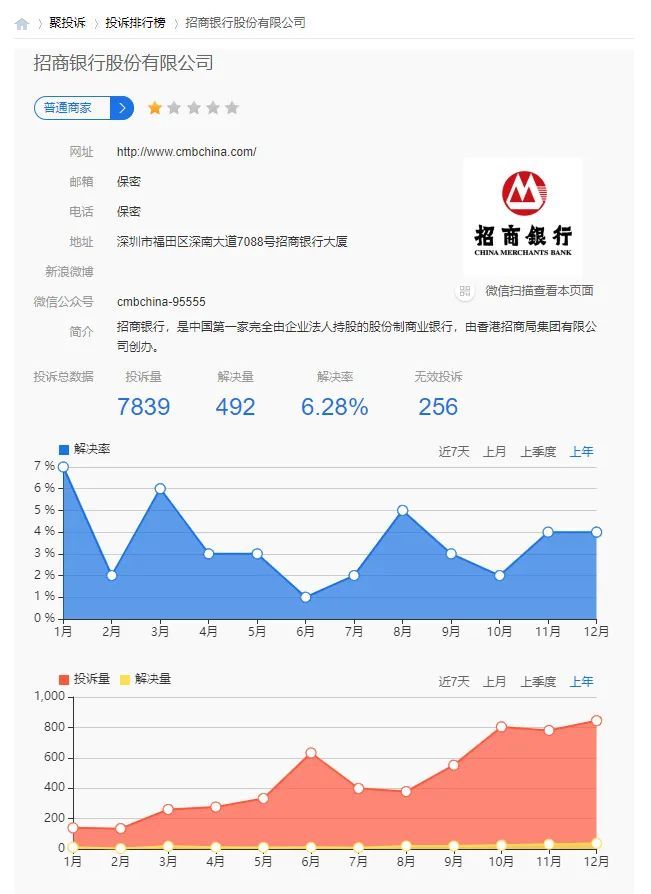The image size is (651, 894).
Task: Select 近7天 on the 解决率 chart
Action: tap(453, 452)
